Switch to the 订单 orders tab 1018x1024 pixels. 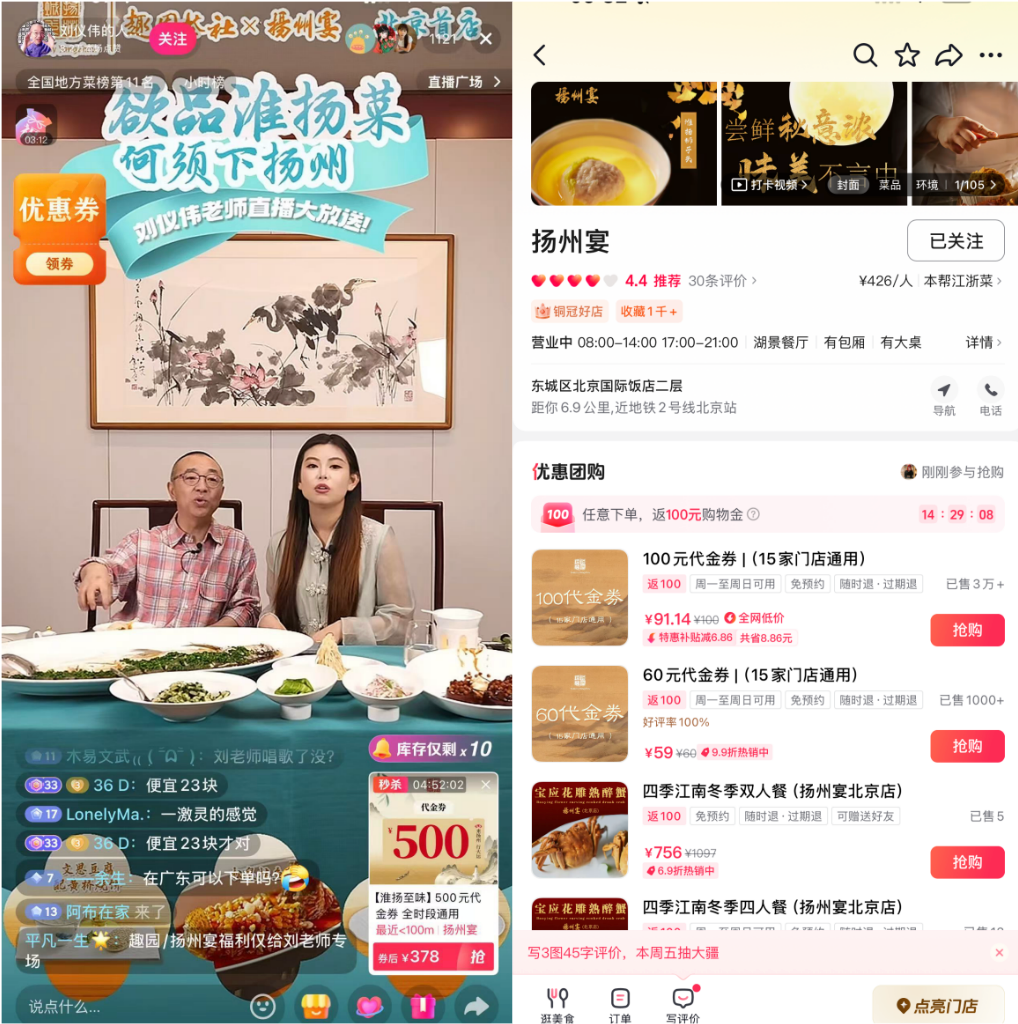(620, 1003)
